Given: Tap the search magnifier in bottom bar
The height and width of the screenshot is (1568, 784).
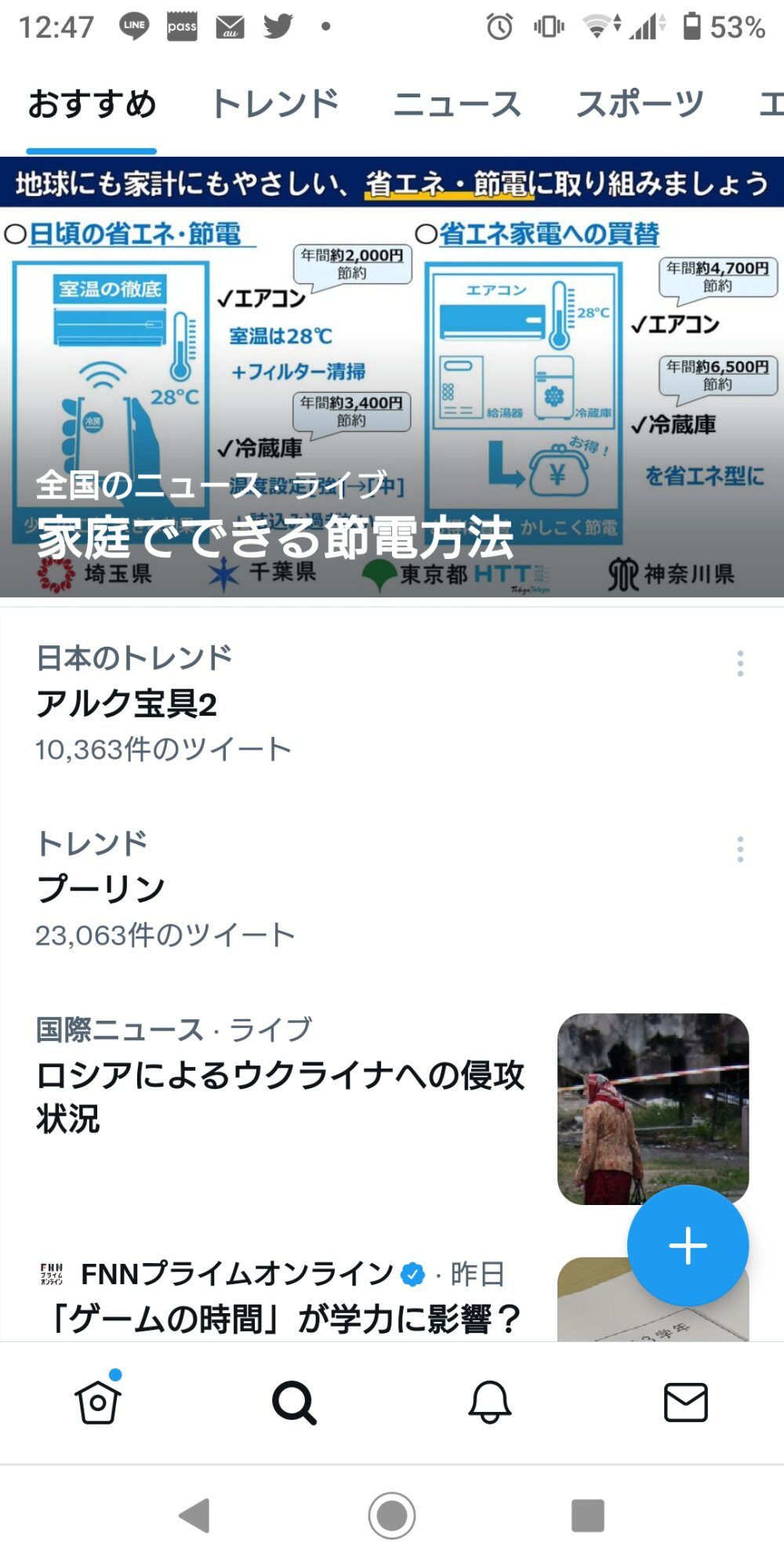Looking at the screenshot, I should pos(294,1402).
